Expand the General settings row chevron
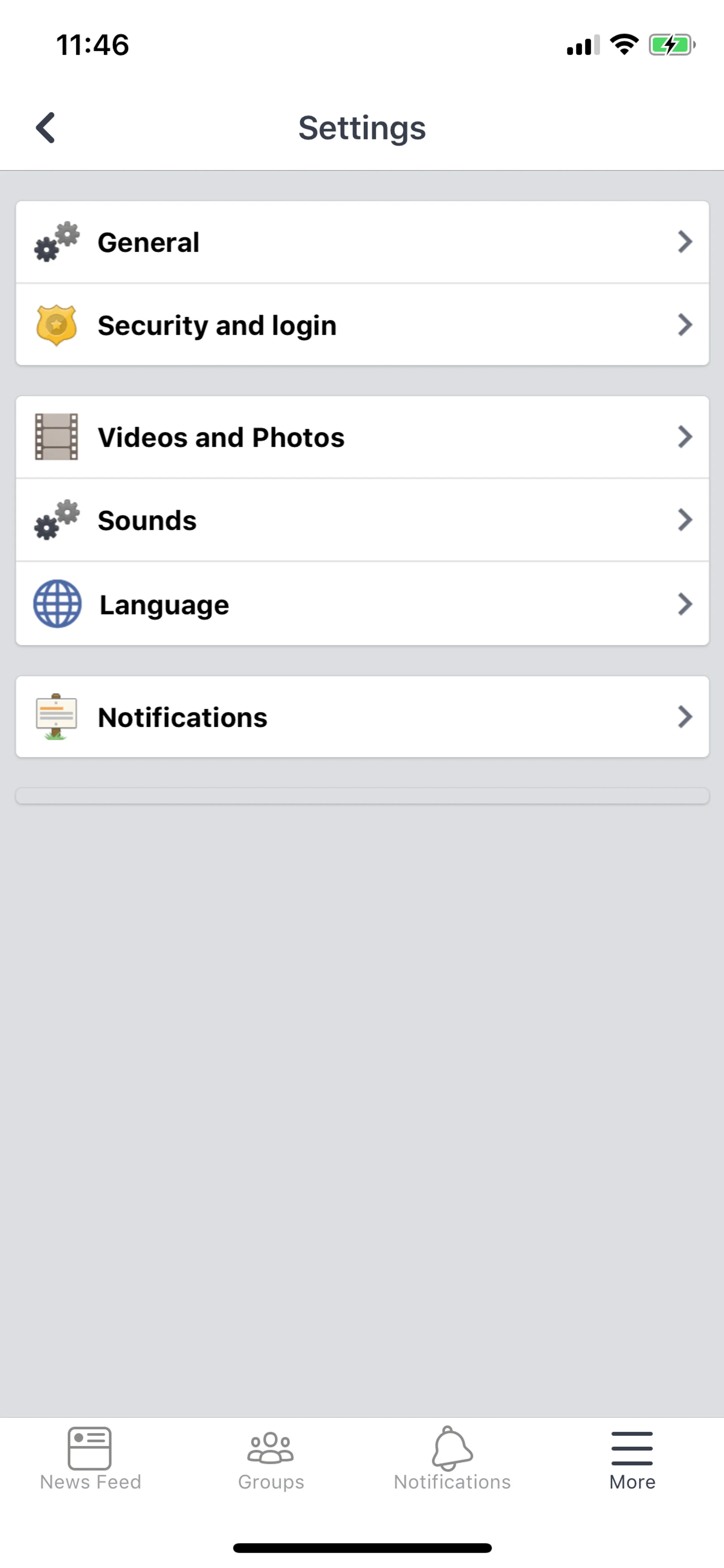Screen dimensions: 724x1568 tap(684, 242)
